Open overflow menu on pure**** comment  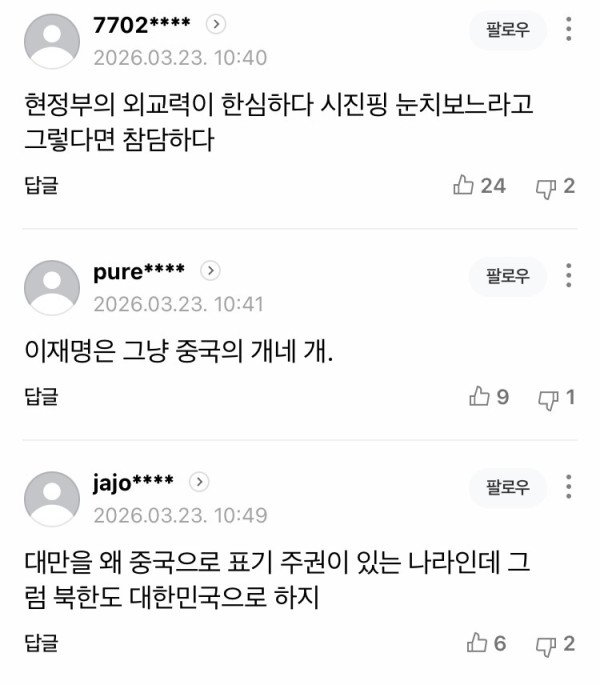point(568,275)
